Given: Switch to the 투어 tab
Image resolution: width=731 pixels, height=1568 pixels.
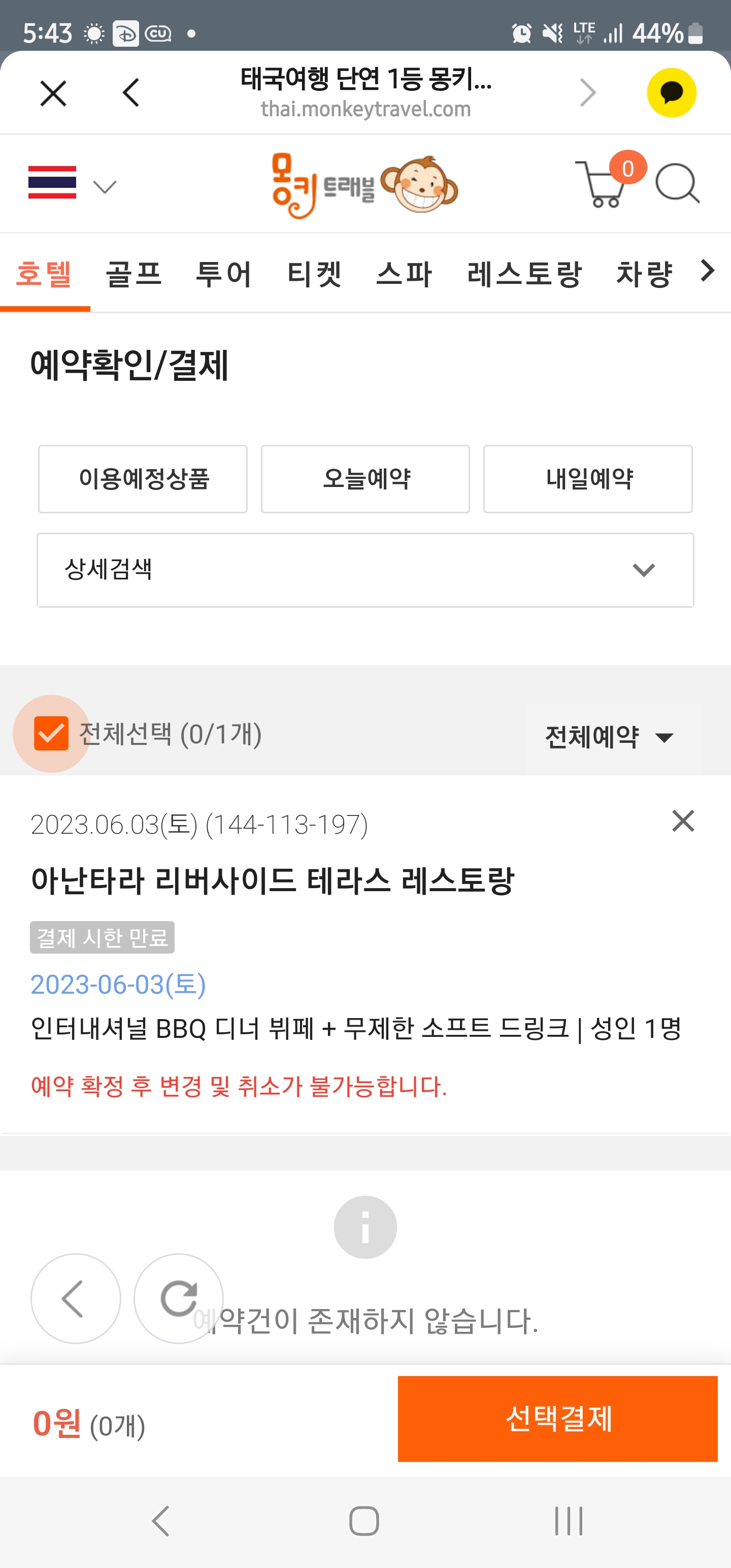Looking at the screenshot, I should [223, 273].
